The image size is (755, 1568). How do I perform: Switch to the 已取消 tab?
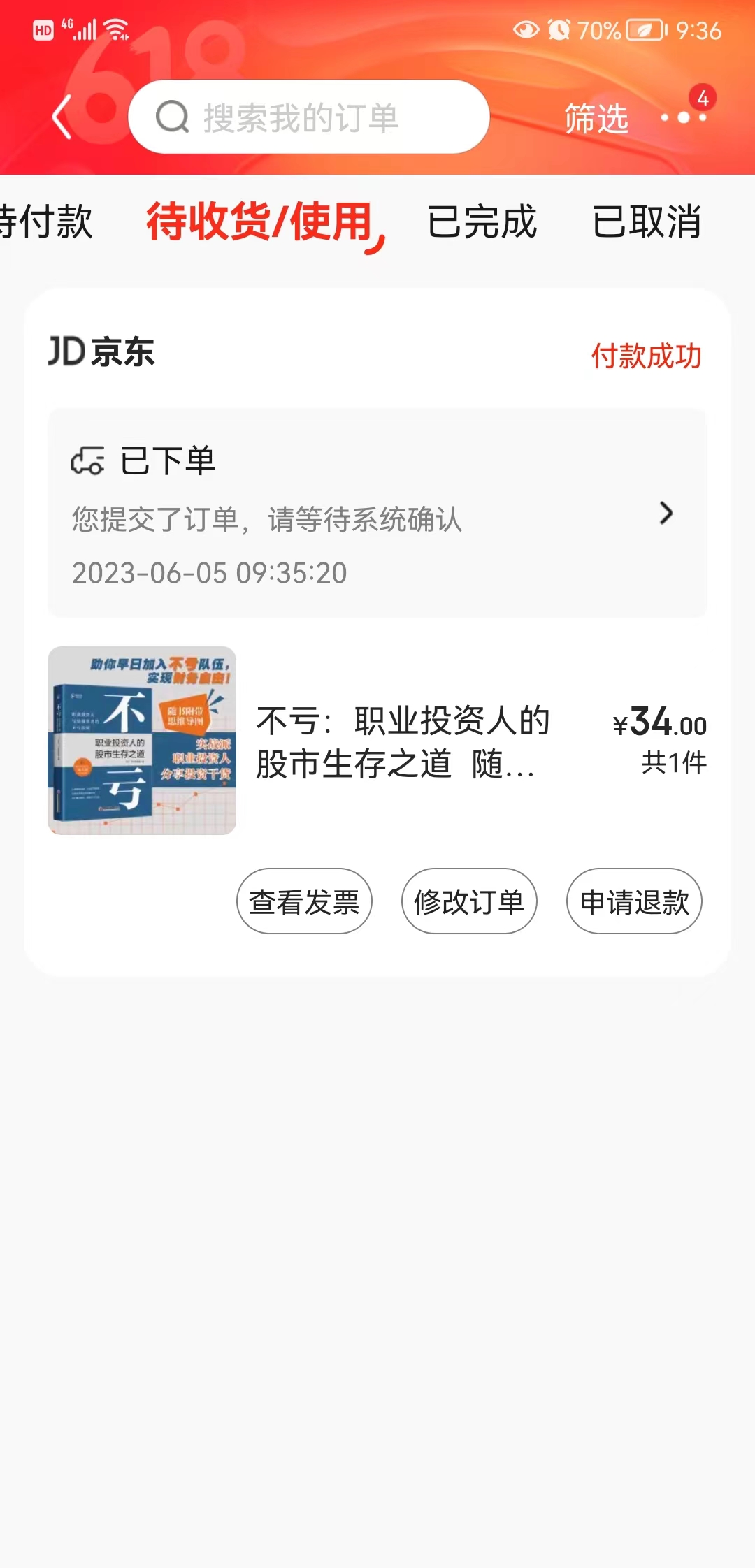tap(647, 222)
